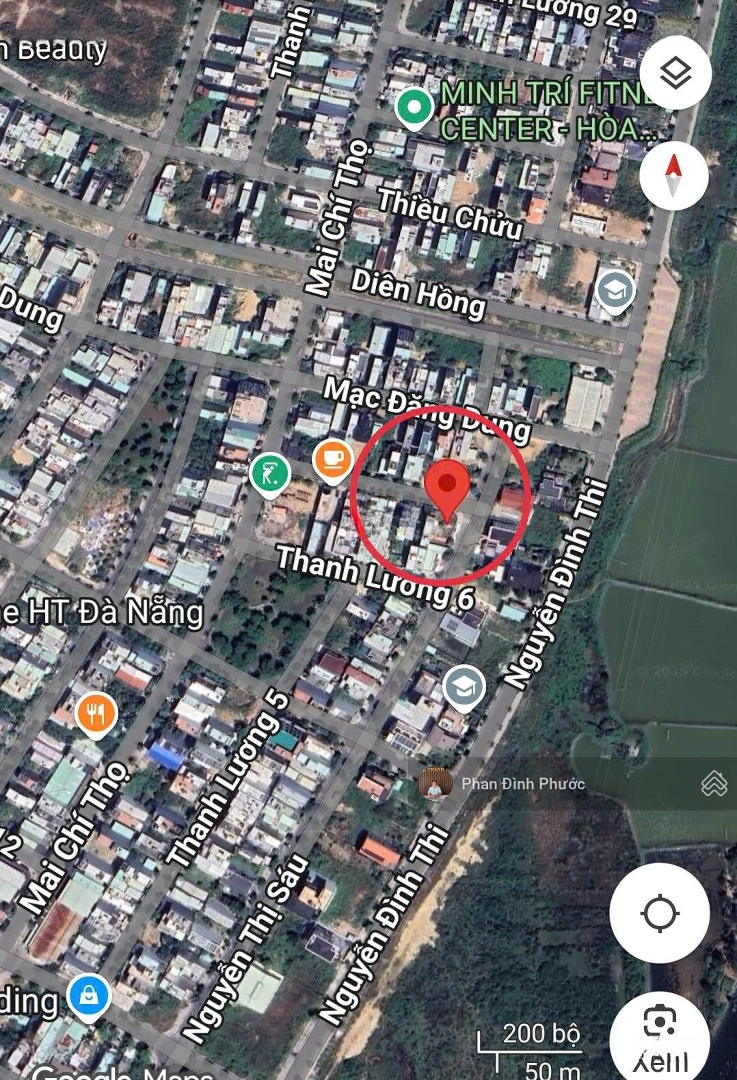This screenshot has height=1080, width=737.
Task: Select the green sports marker by the café
Action: 270,474
